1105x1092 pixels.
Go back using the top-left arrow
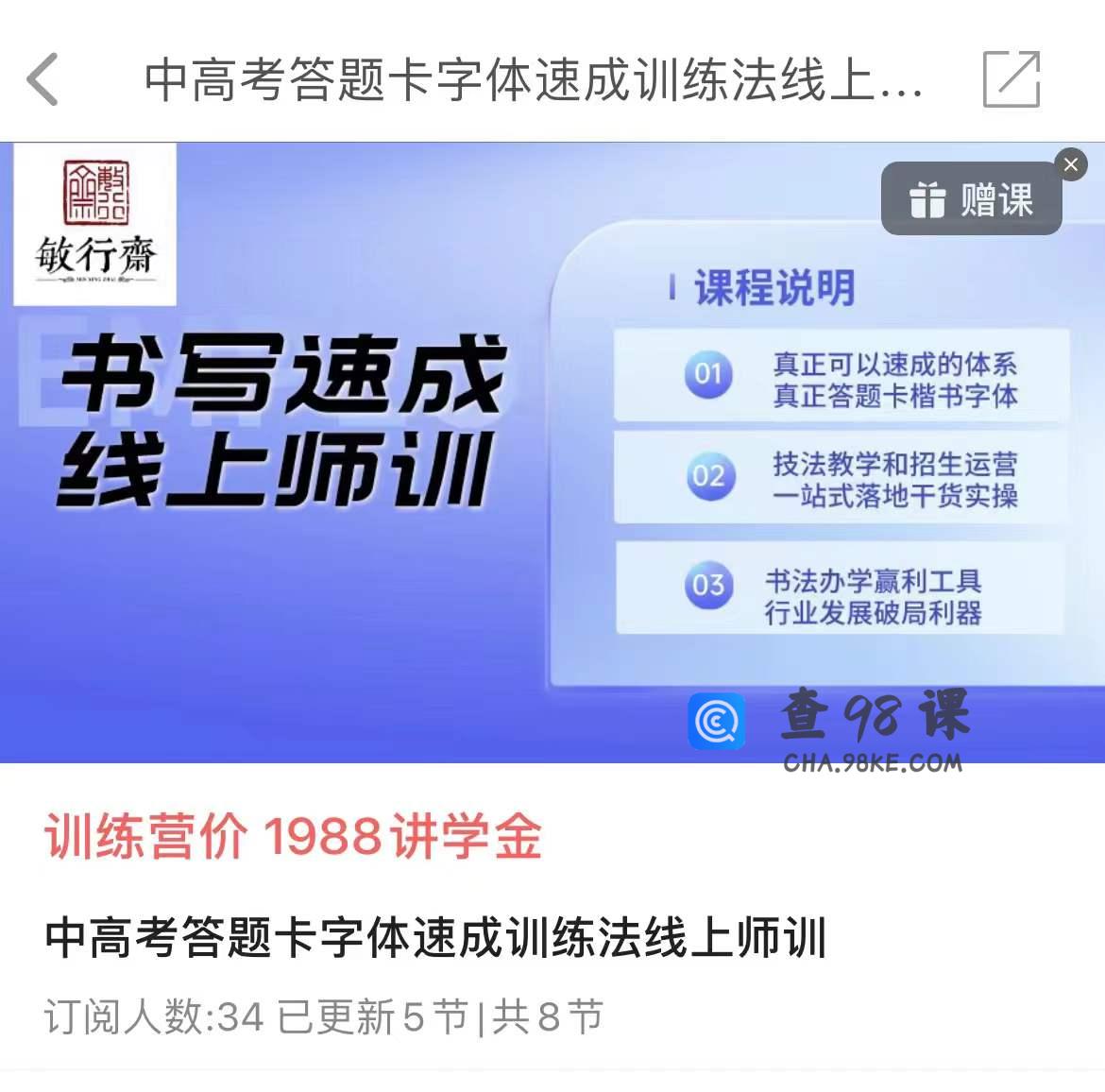click(x=43, y=79)
